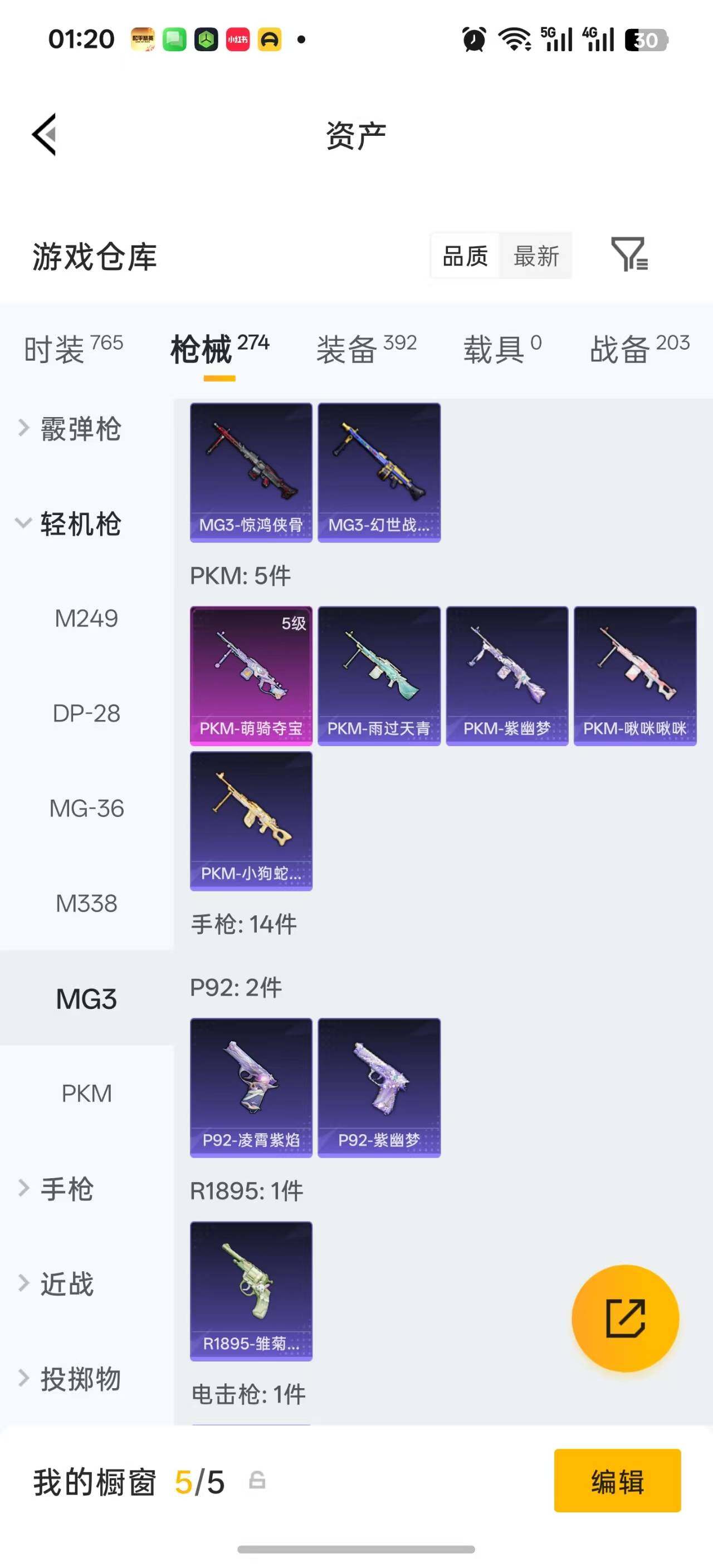Open the filter icon next to 最新
Screen dimensions: 713x1568
pos(629,254)
